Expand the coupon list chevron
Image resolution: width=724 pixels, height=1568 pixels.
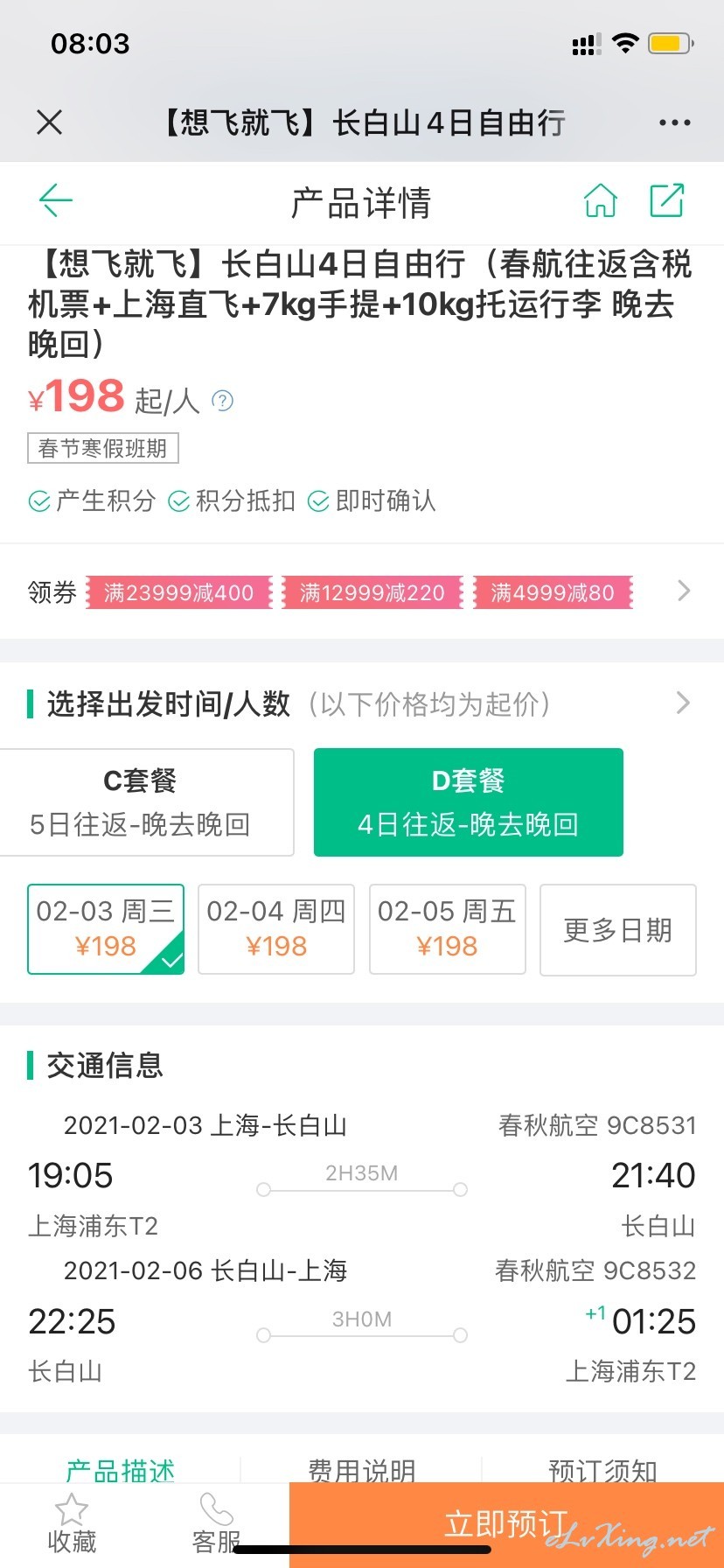tap(684, 591)
